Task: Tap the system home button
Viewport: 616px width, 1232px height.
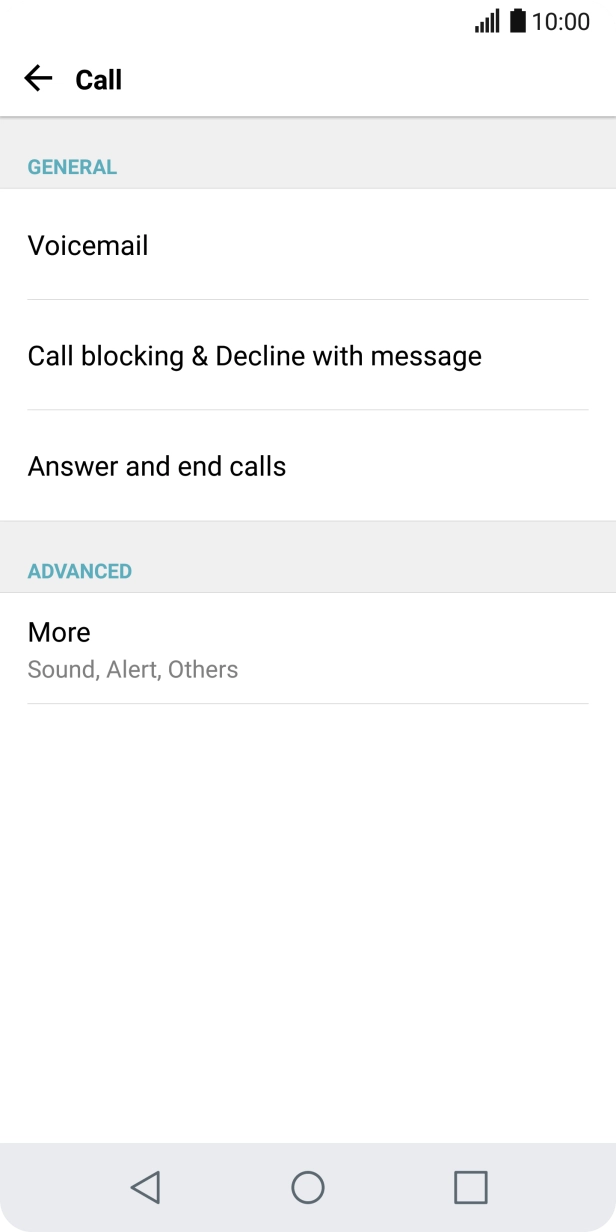Action: pos(307,1187)
